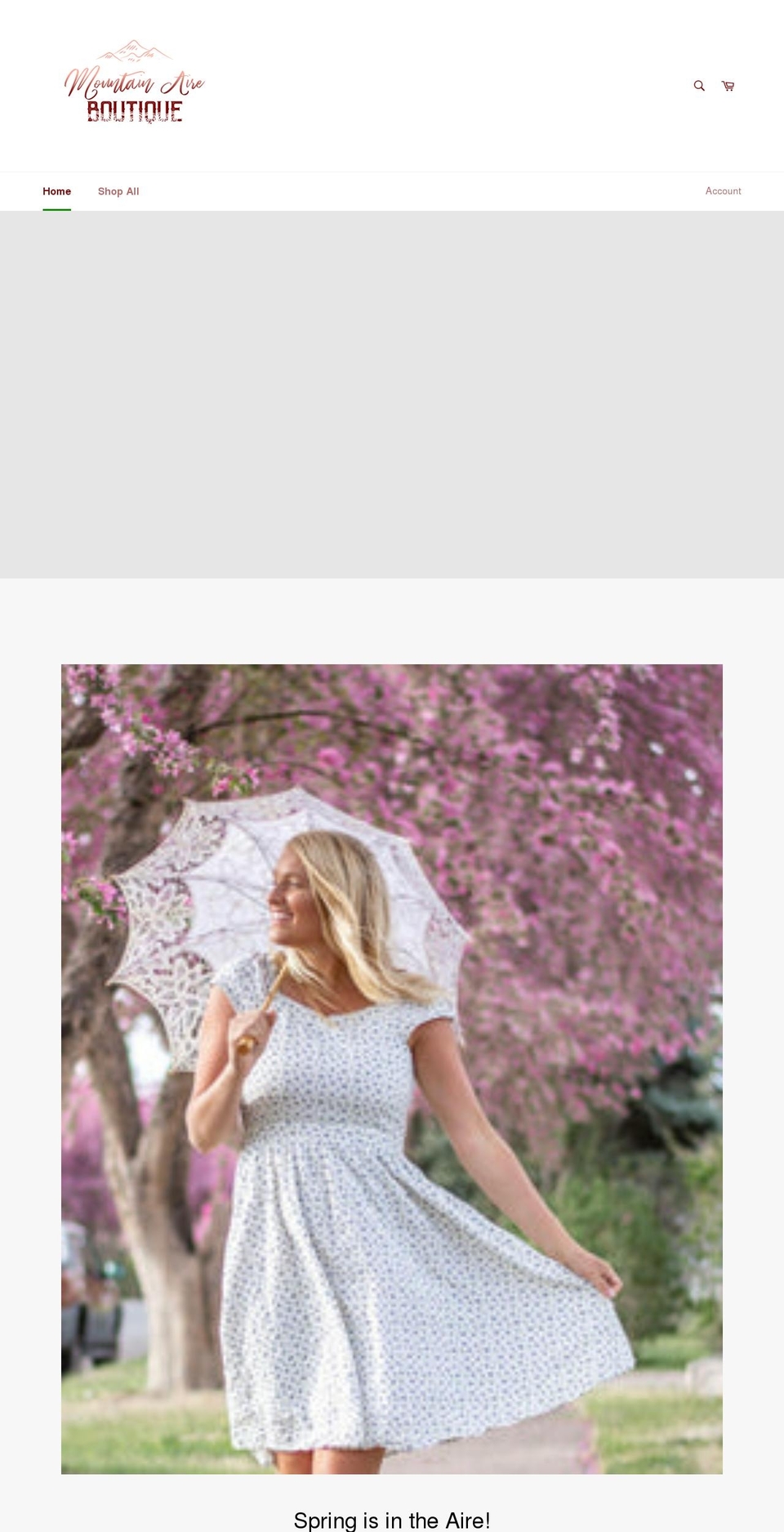This screenshot has height=1532, width=784.
Task: Open the search using the magnifying glass icon
Action: [x=699, y=85]
